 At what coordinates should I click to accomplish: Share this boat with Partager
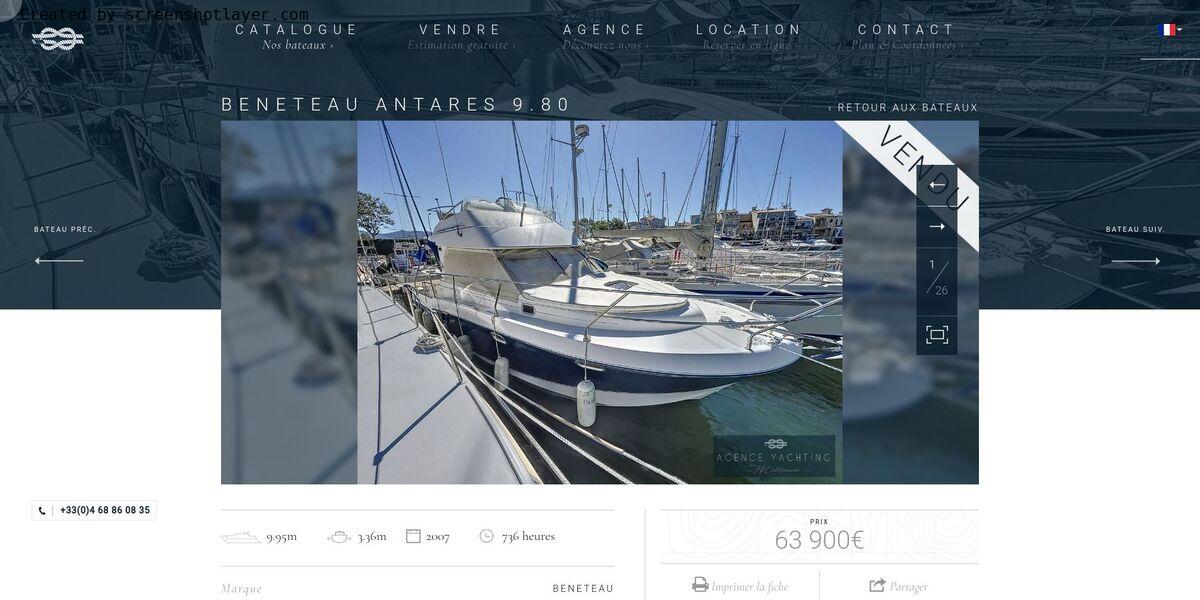(x=898, y=586)
